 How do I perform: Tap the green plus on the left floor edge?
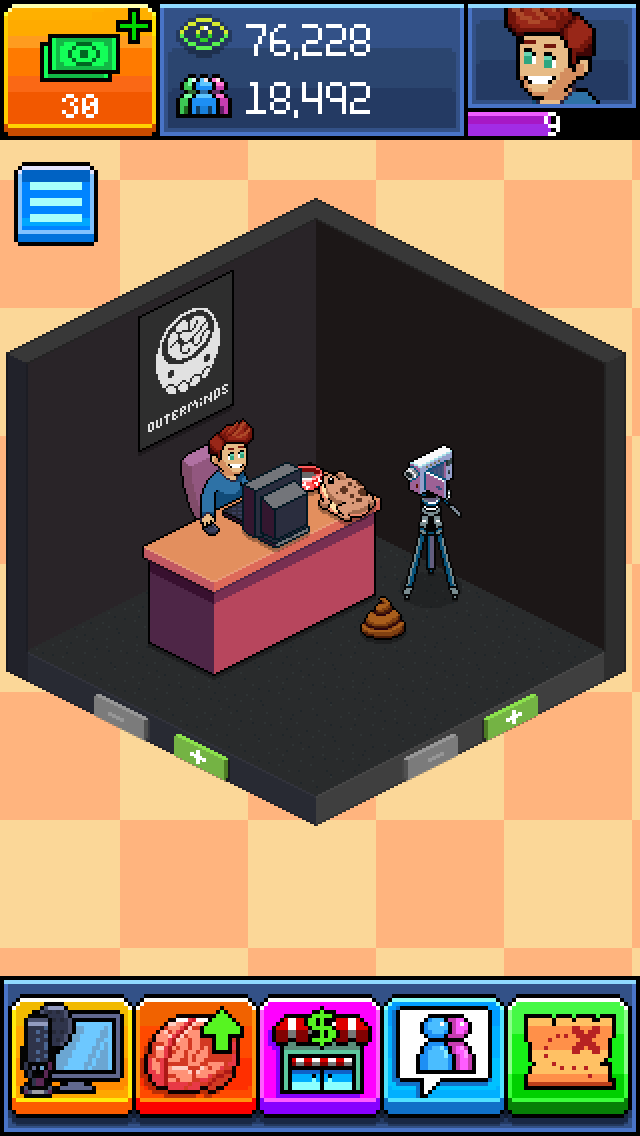tap(200, 757)
